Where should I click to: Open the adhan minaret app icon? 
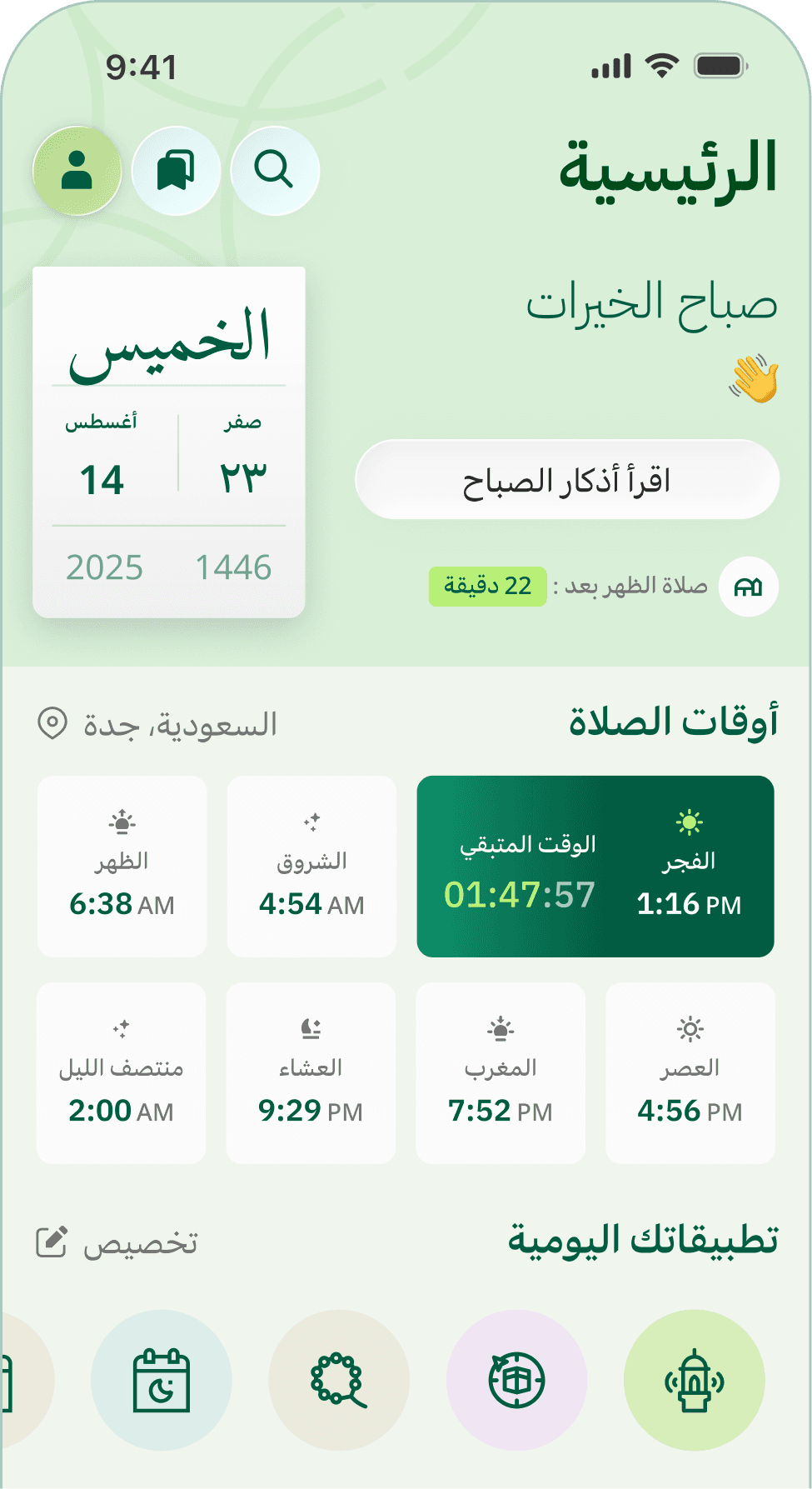point(694,1380)
